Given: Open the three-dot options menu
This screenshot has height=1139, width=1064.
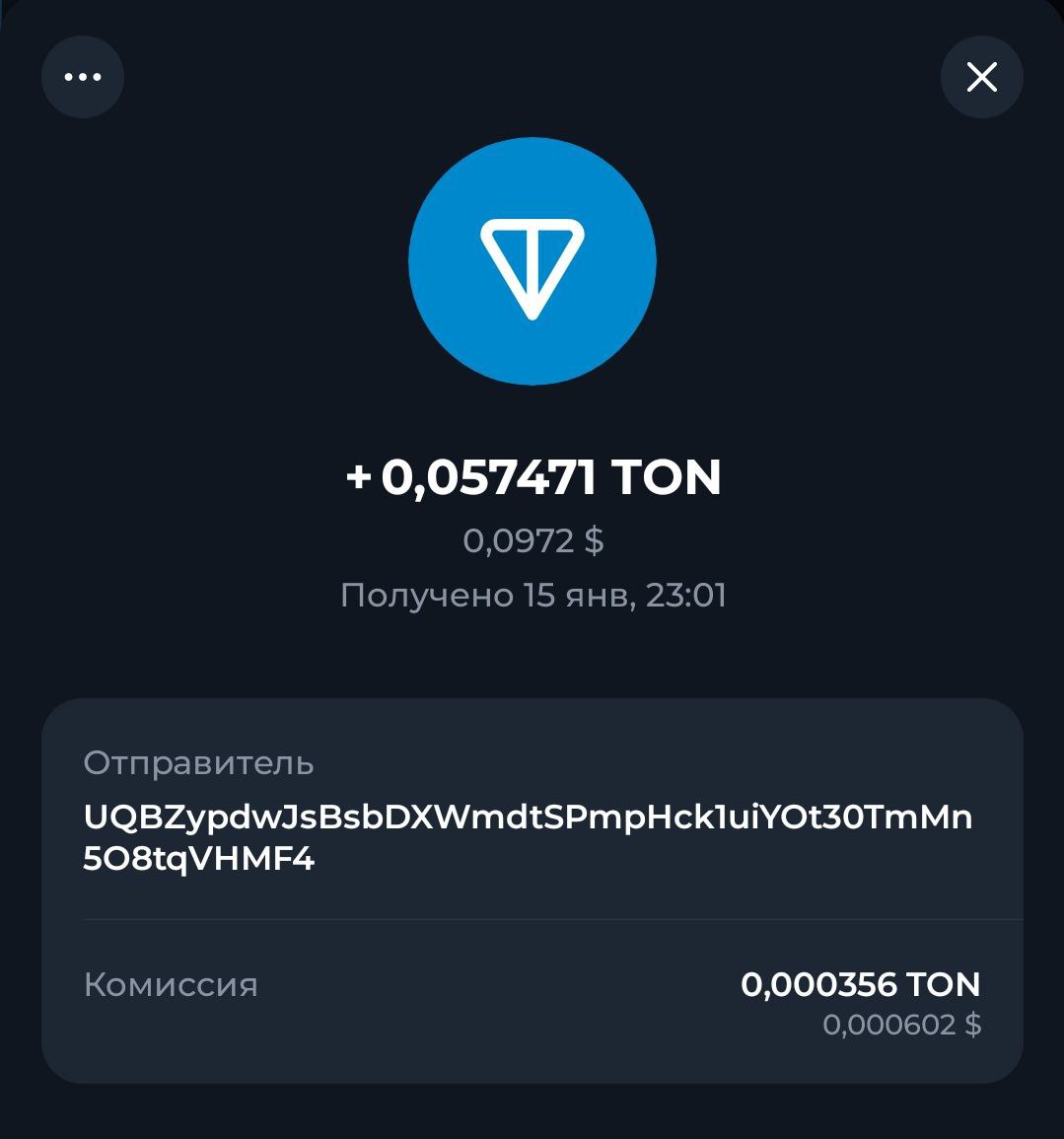Looking at the screenshot, I should (x=83, y=77).
